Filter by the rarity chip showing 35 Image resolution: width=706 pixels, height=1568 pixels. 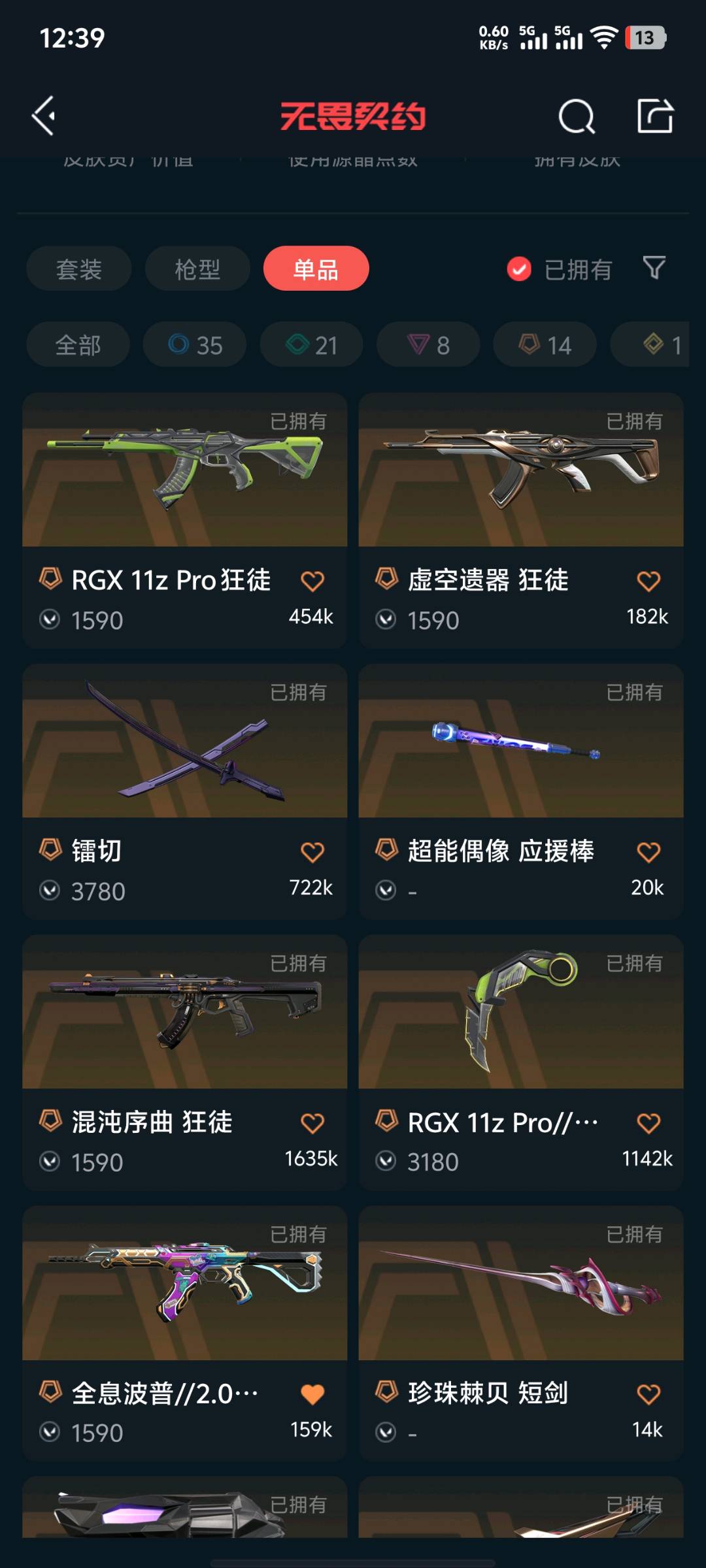(x=195, y=344)
